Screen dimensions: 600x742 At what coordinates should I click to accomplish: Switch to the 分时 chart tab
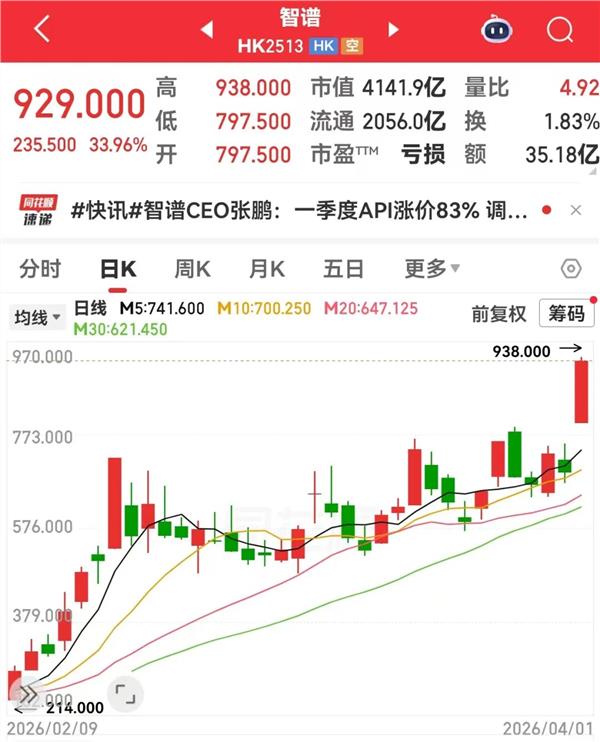tap(40, 269)
